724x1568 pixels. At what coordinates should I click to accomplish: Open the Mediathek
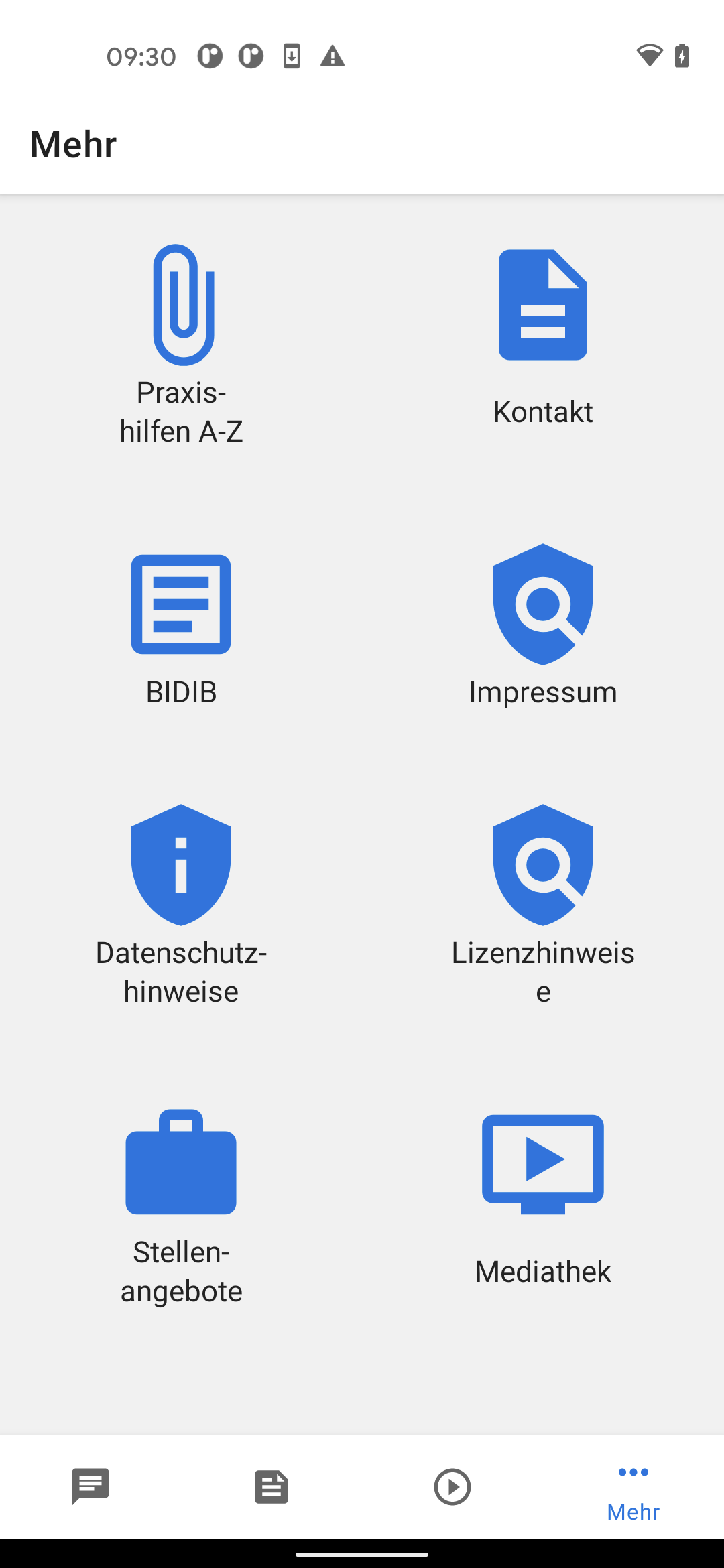click(543, 1199)
